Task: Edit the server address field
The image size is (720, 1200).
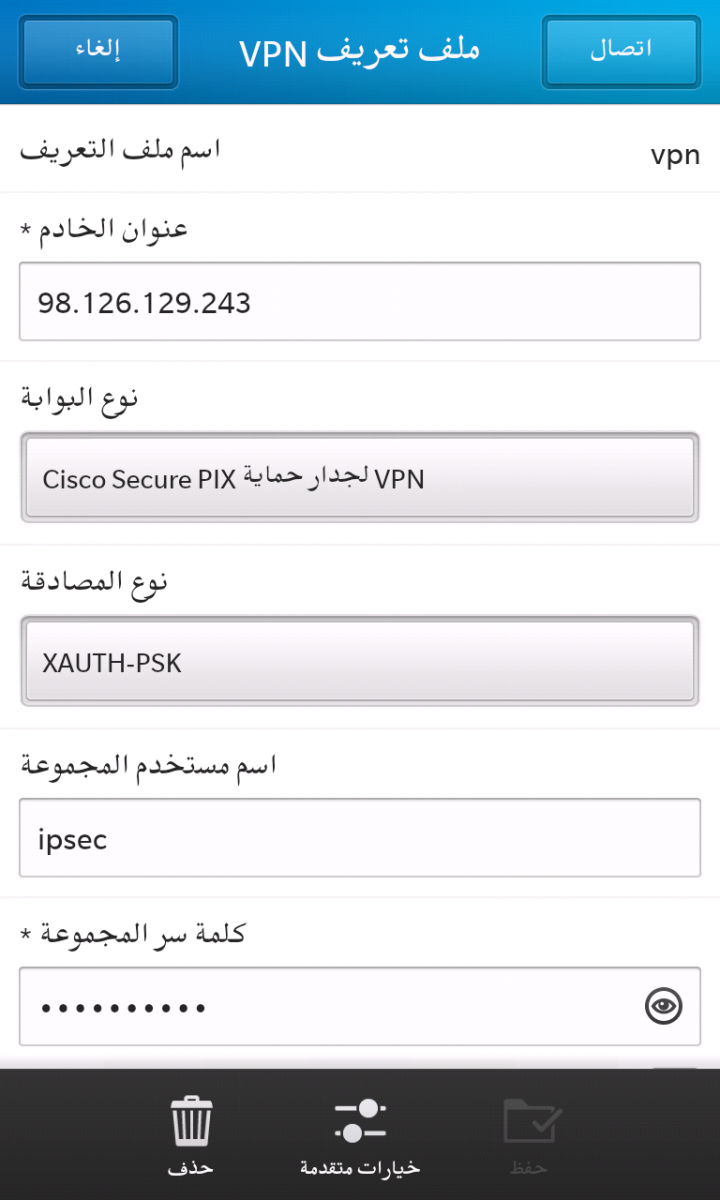Action: (x=360, y=302)
